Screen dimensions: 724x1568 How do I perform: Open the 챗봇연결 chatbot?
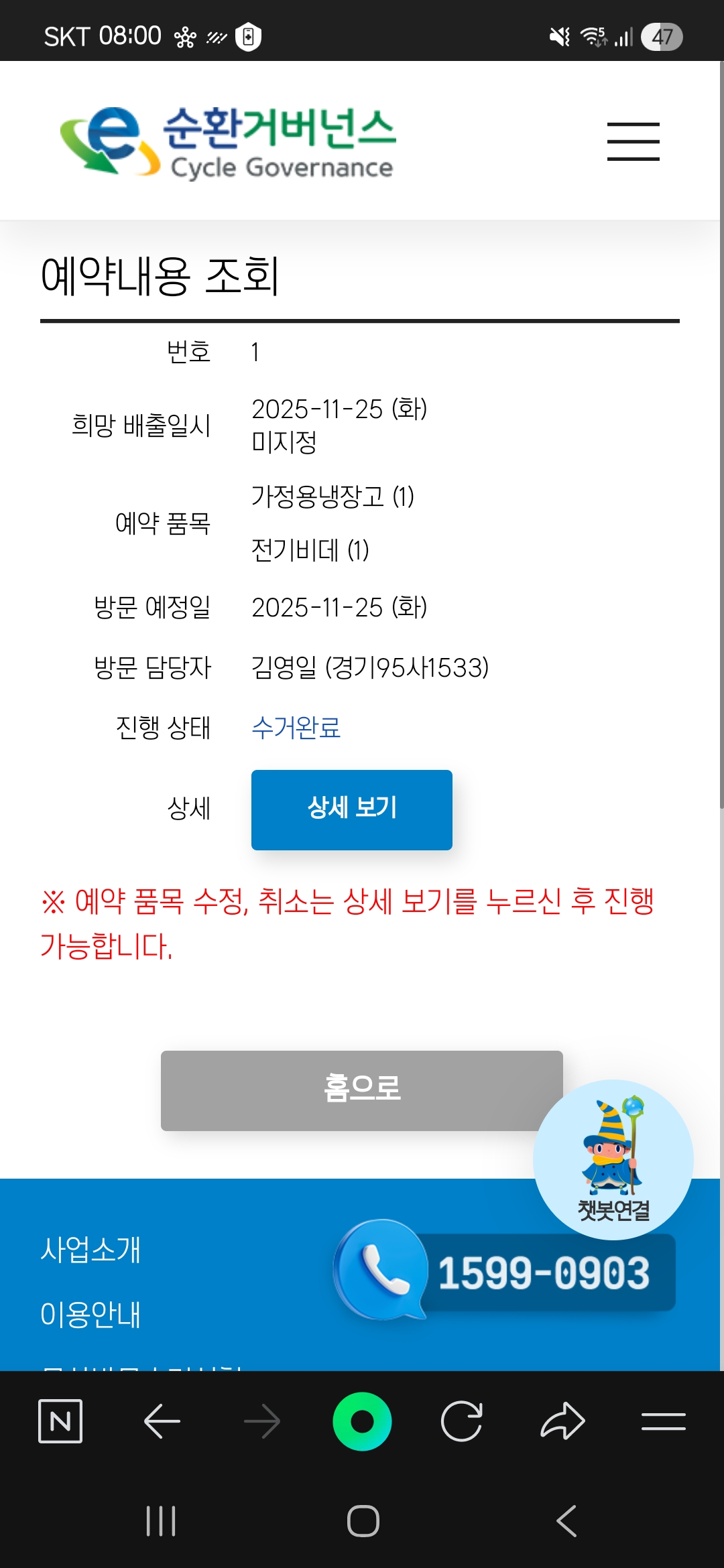pyautogui.click(x=613, y=1159)
